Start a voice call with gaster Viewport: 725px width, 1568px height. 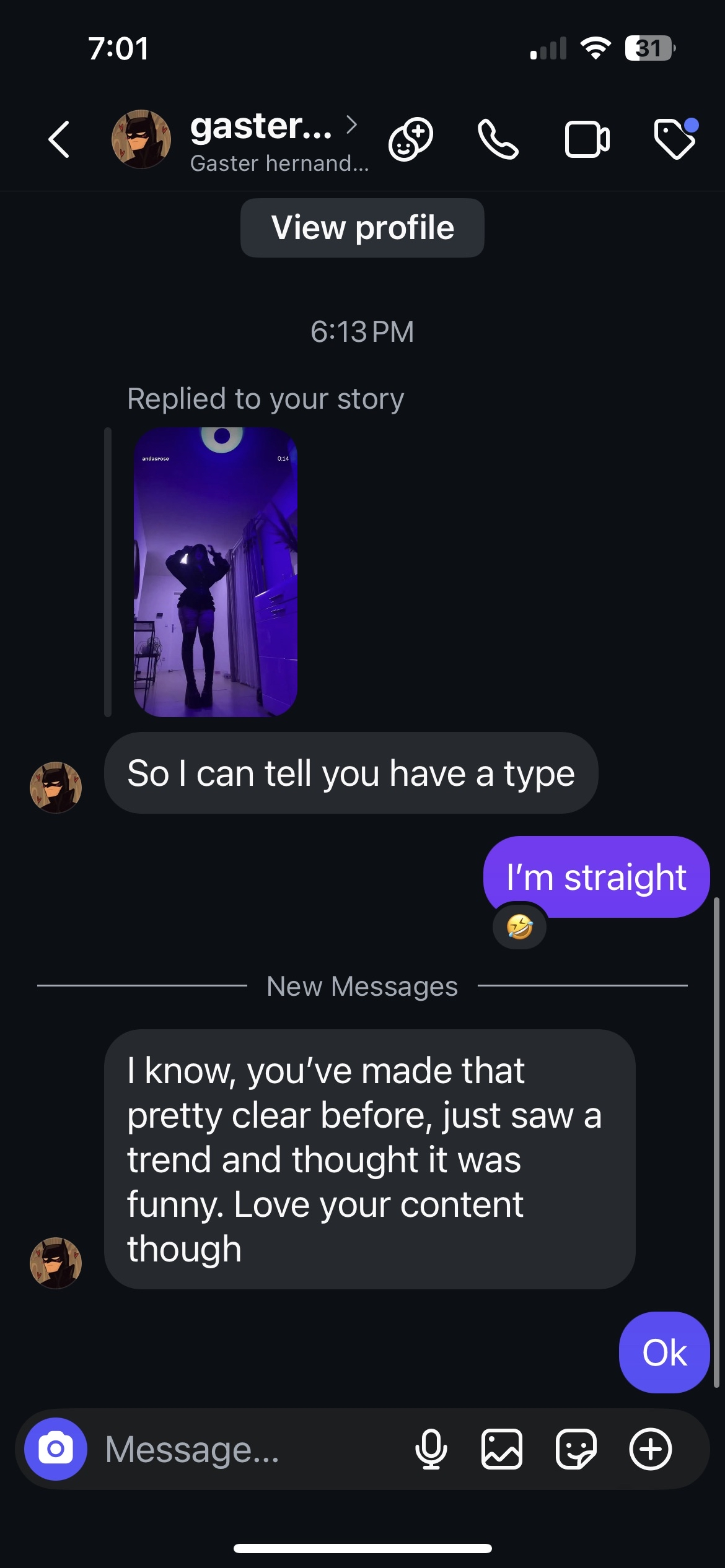click(x=498, y=140)
